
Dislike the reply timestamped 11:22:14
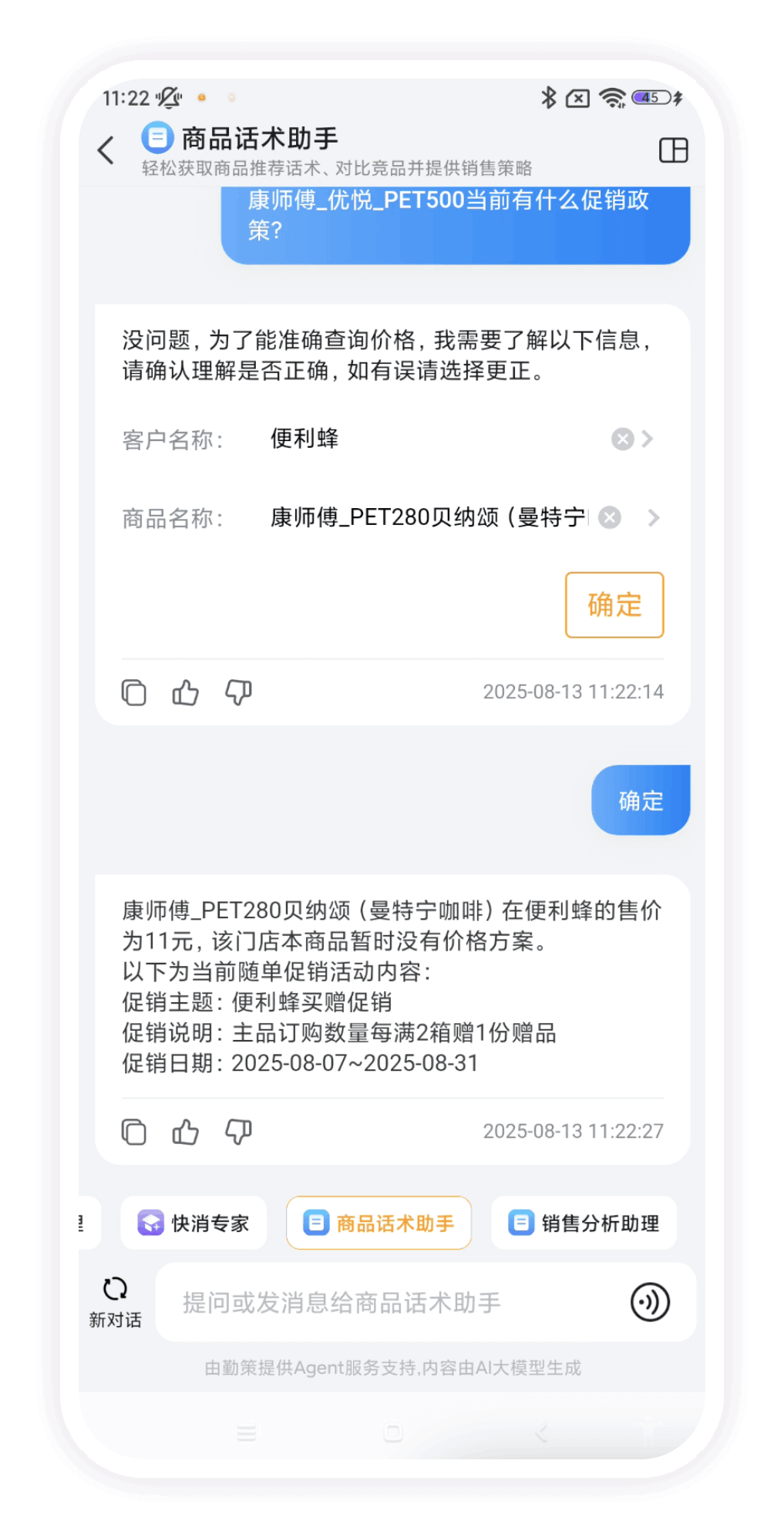pos(238,692)
